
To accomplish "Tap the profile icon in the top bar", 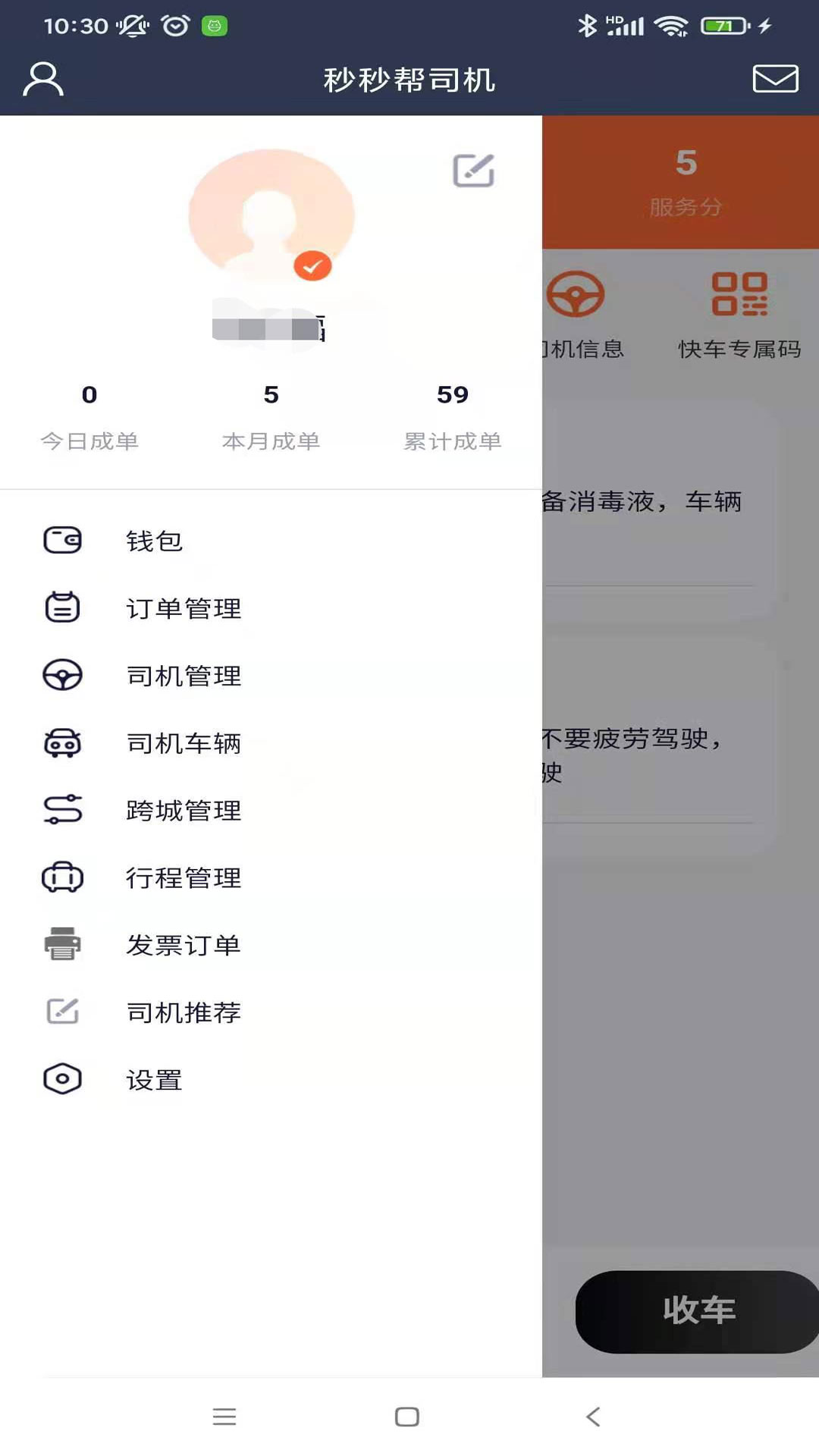I will pos(43,78).
